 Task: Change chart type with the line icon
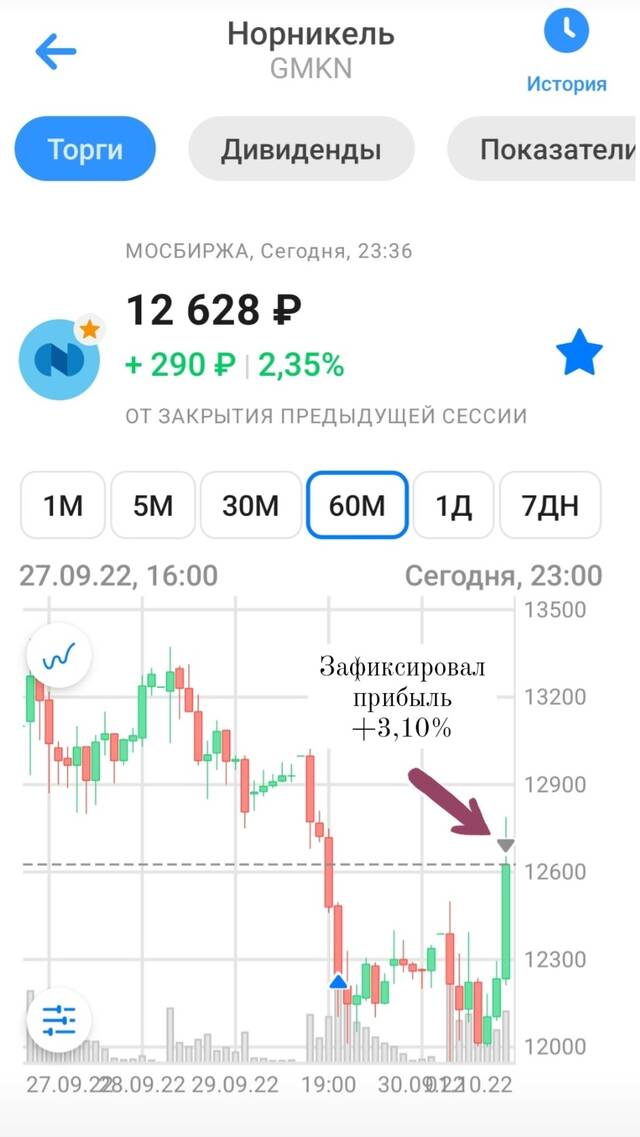click(59, 657)
